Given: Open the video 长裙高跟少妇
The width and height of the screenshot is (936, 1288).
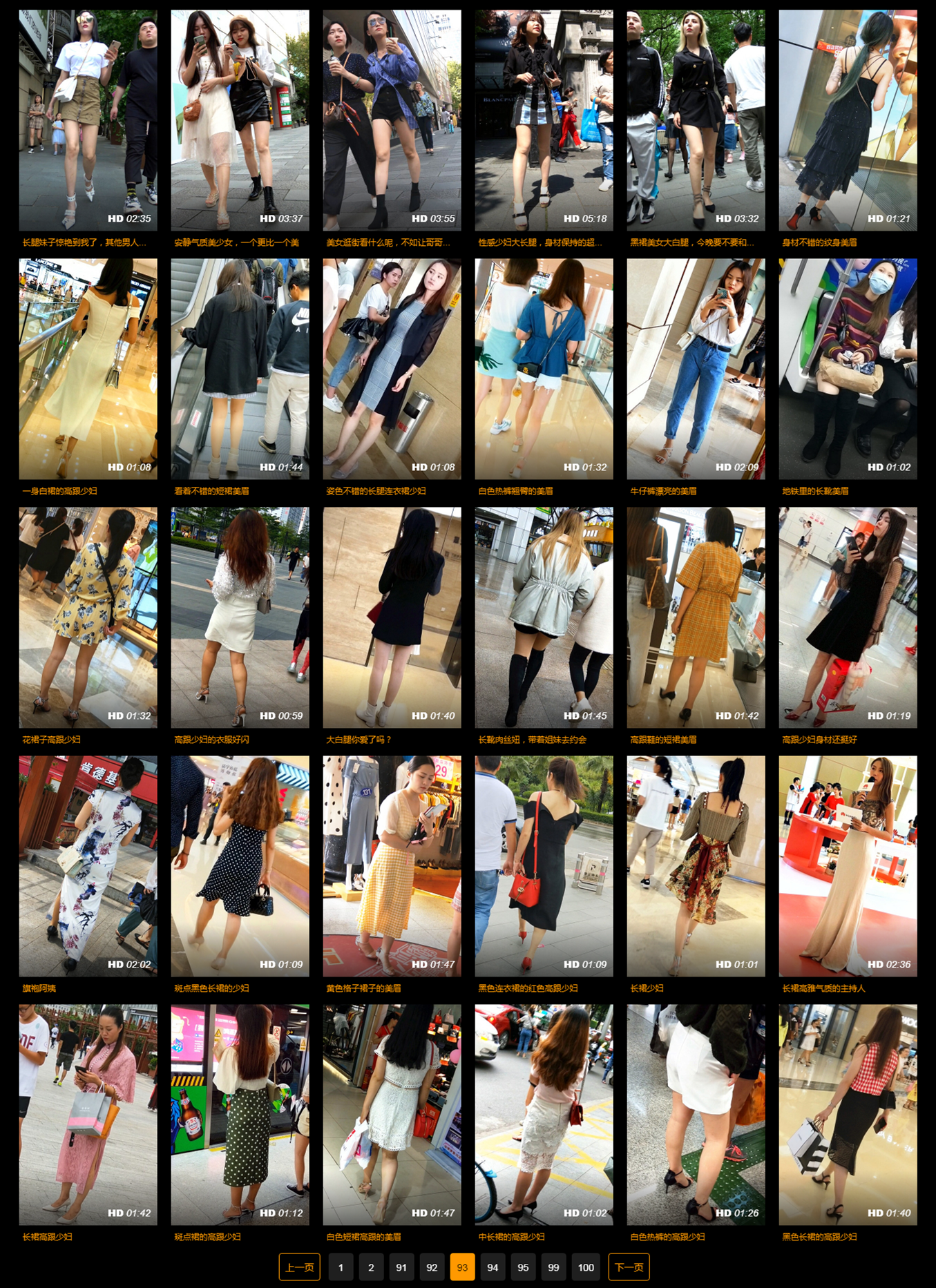Looking at the screenshot, I should 88,1114.
